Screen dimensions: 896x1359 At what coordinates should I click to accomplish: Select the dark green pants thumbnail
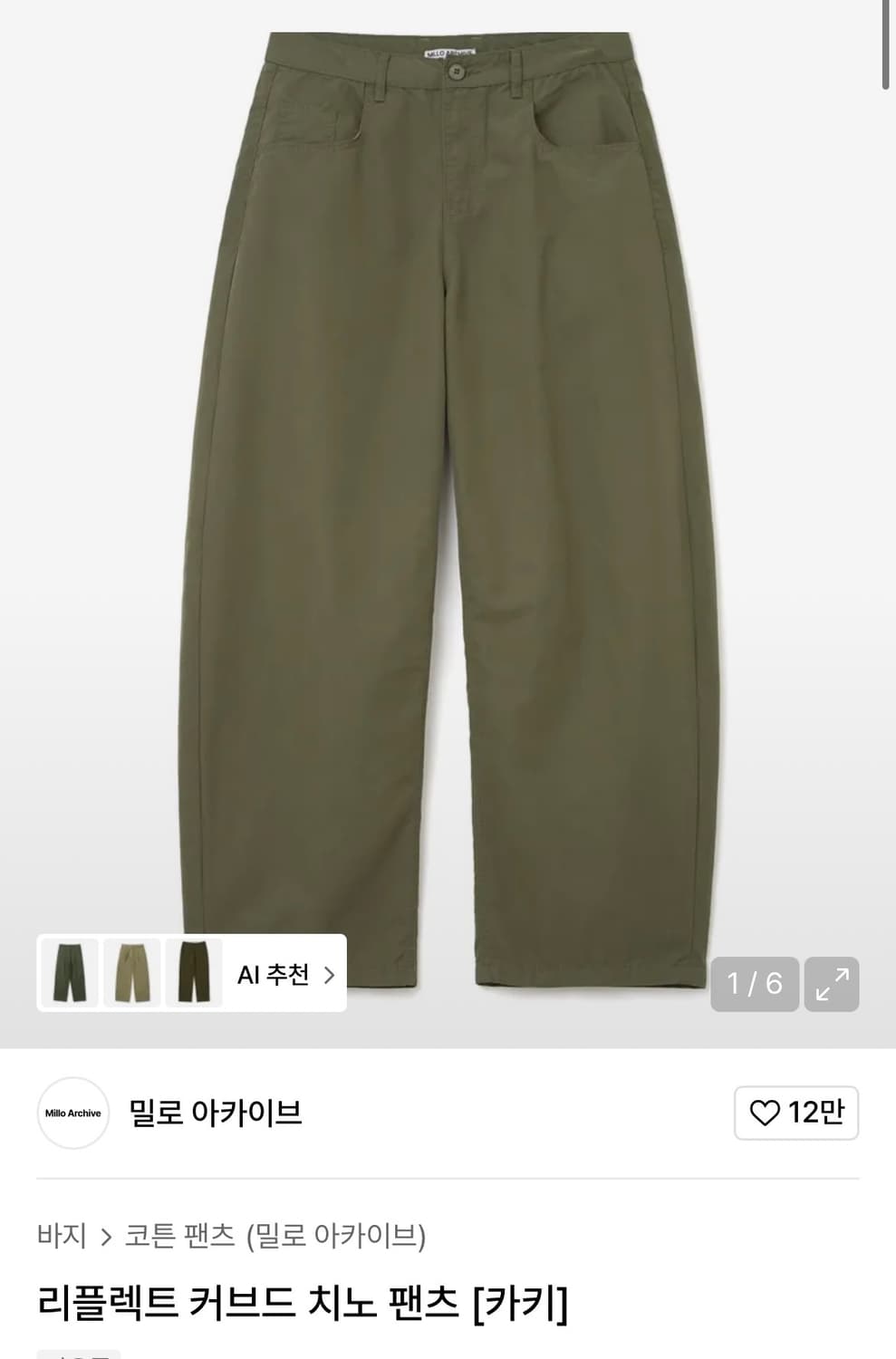click(68, 974)
